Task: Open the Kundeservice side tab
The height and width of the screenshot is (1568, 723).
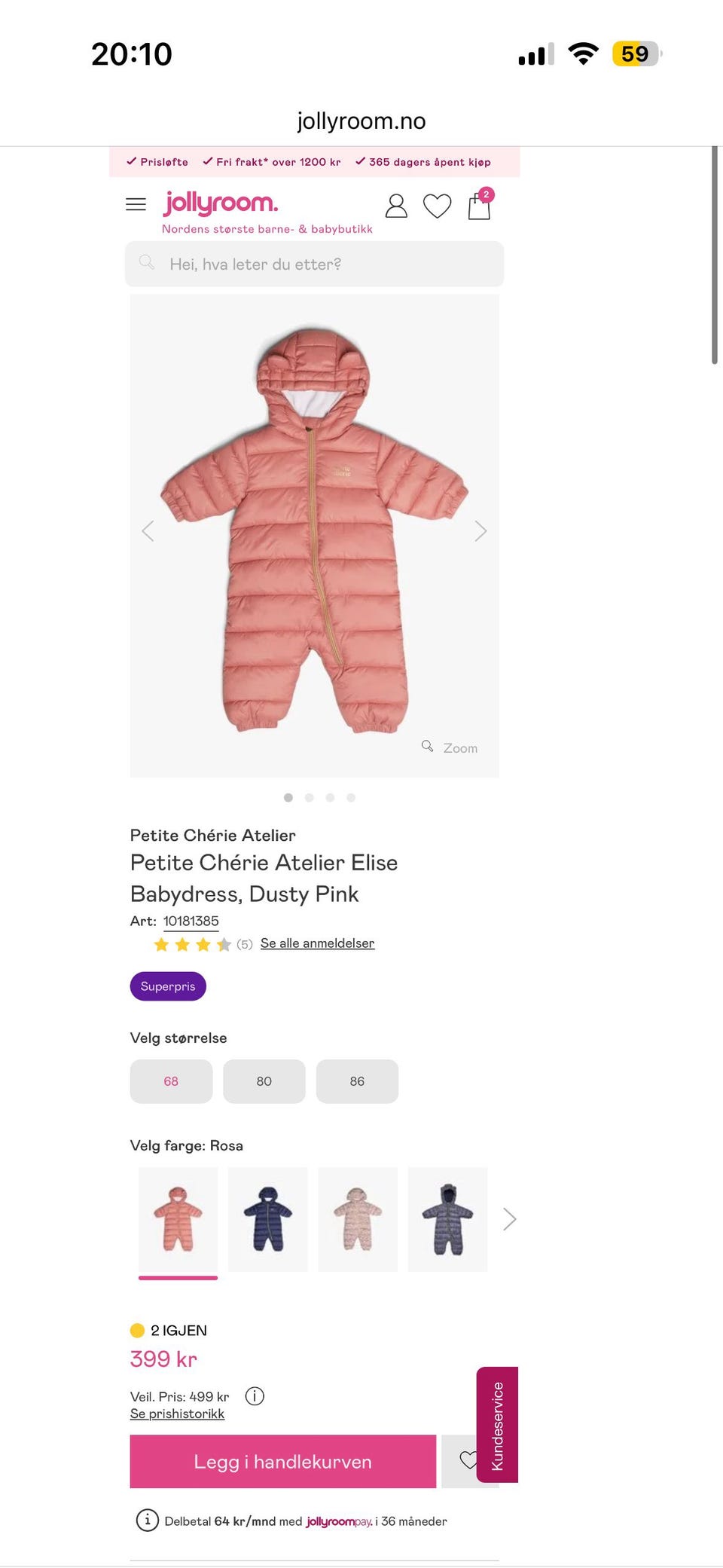Action: pyautogui.click(x=497, y=1425)
